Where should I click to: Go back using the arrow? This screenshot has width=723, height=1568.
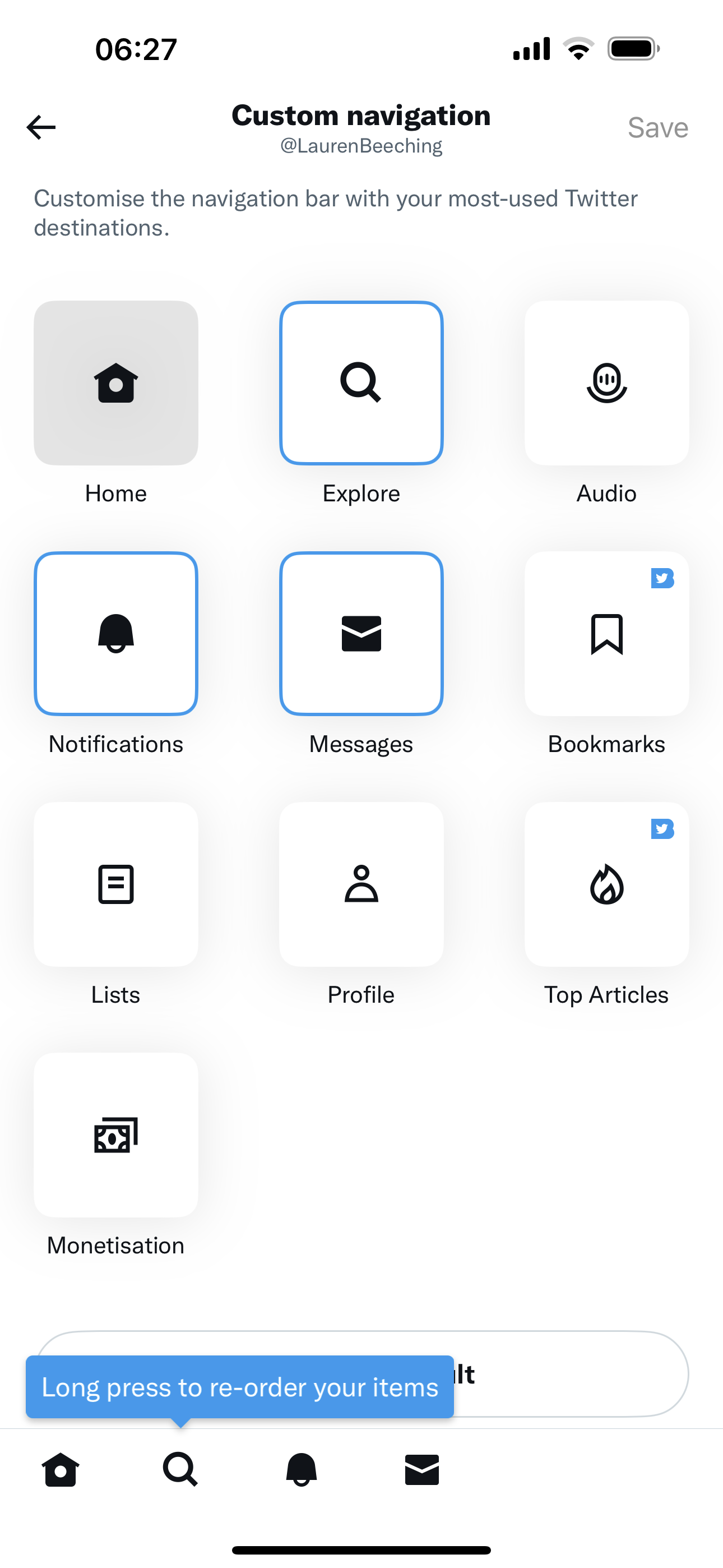(x=41, y=127)
